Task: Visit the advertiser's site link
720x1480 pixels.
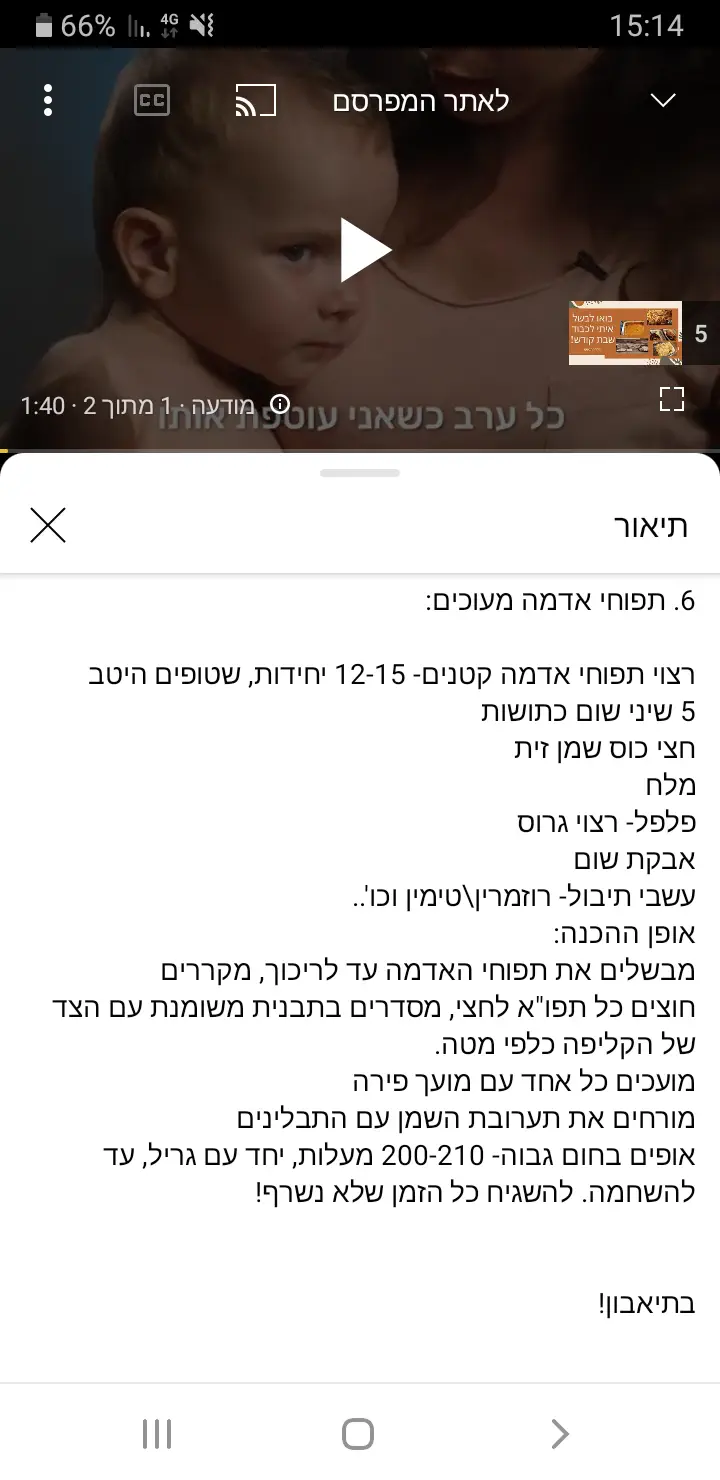Action: click(421, 101)
